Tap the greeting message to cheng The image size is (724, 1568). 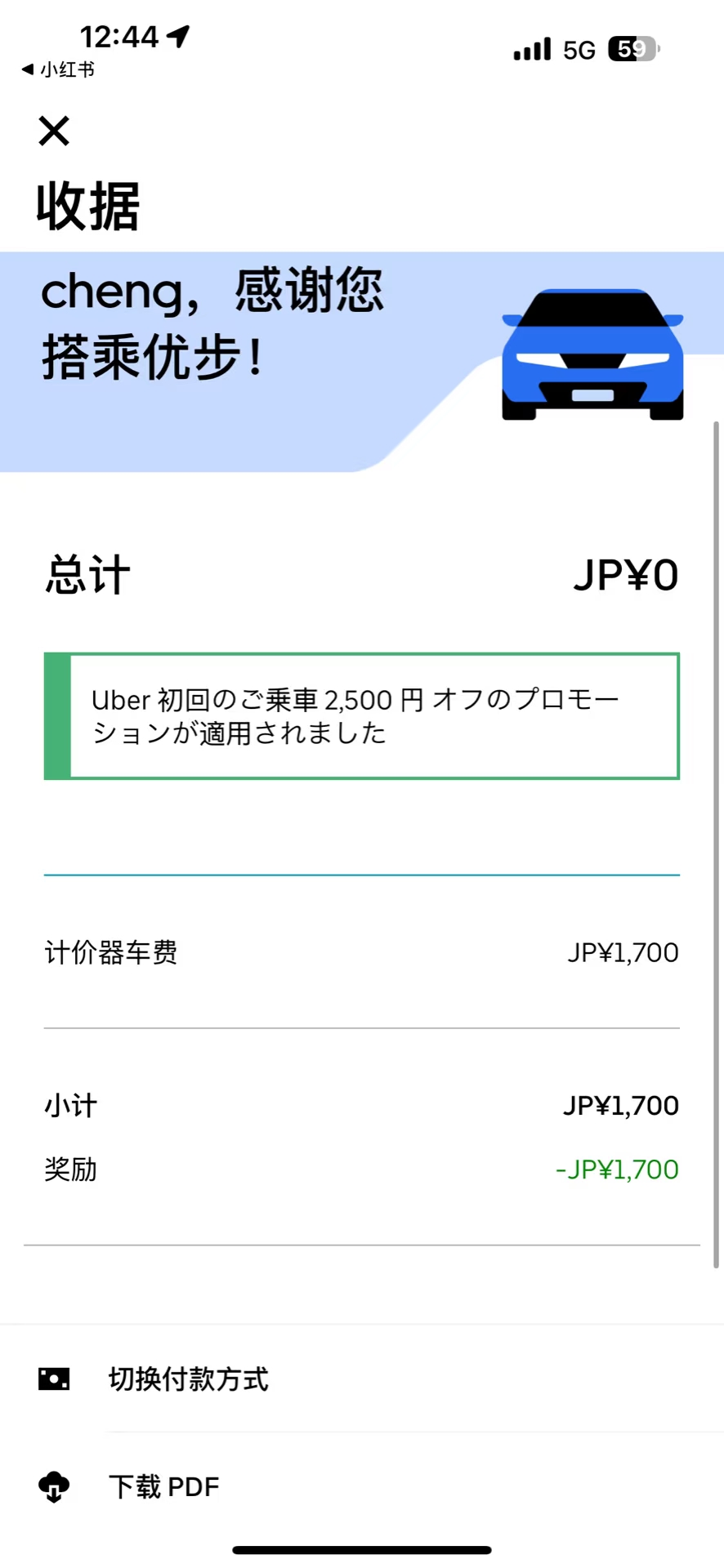click(x=211, y=323)
